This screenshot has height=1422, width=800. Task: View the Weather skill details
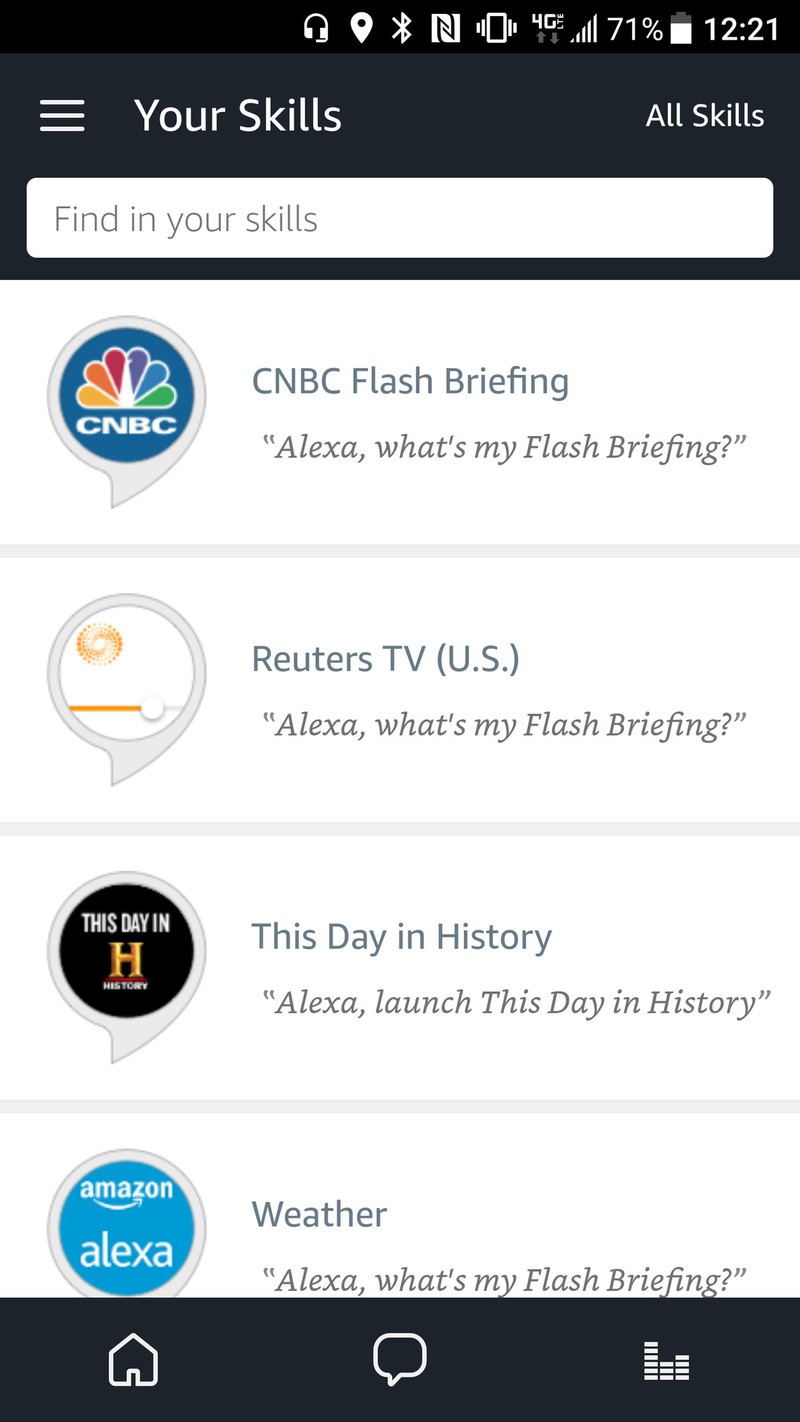point(400,1205)
